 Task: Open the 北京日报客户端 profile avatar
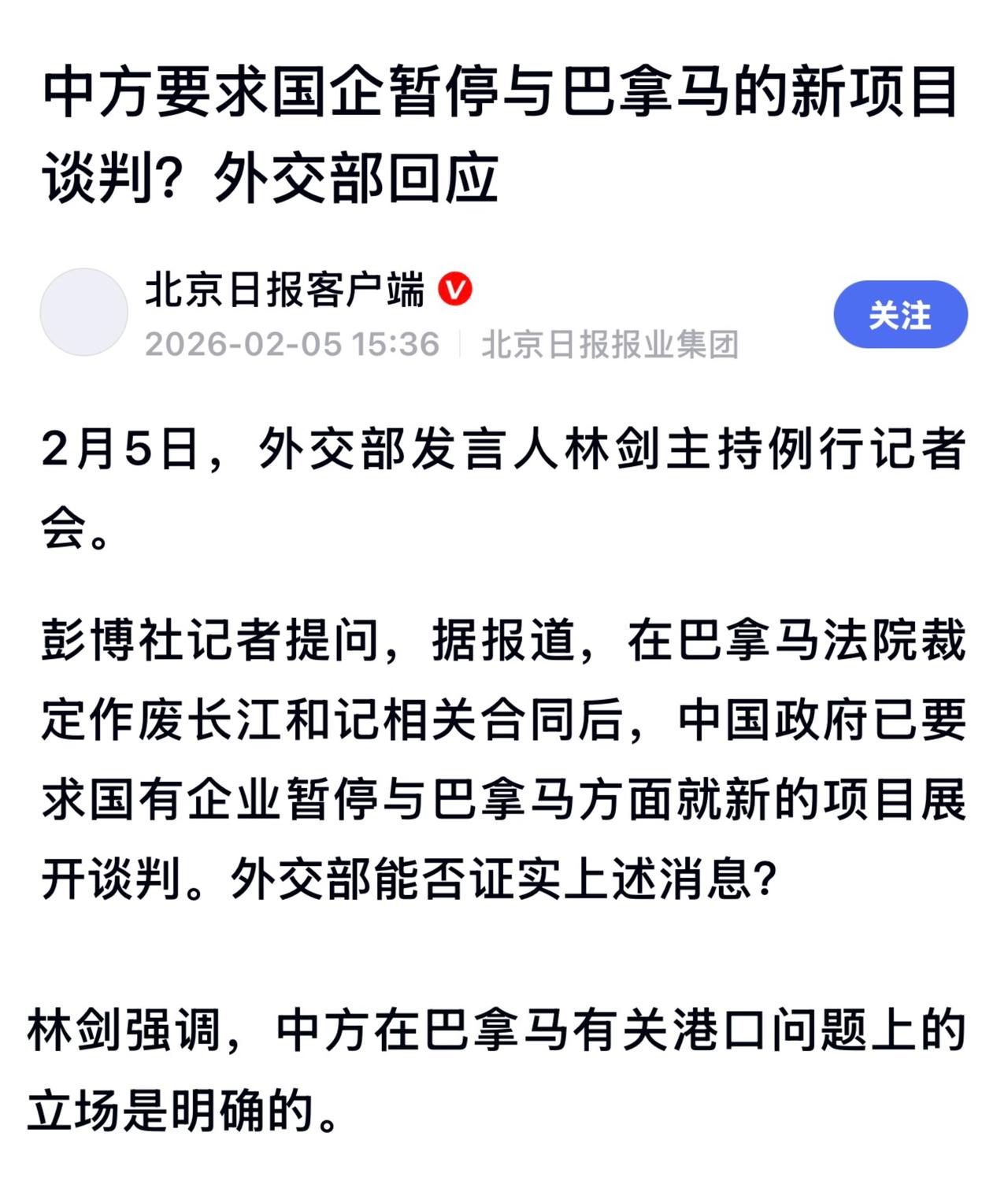click(85, 312)
